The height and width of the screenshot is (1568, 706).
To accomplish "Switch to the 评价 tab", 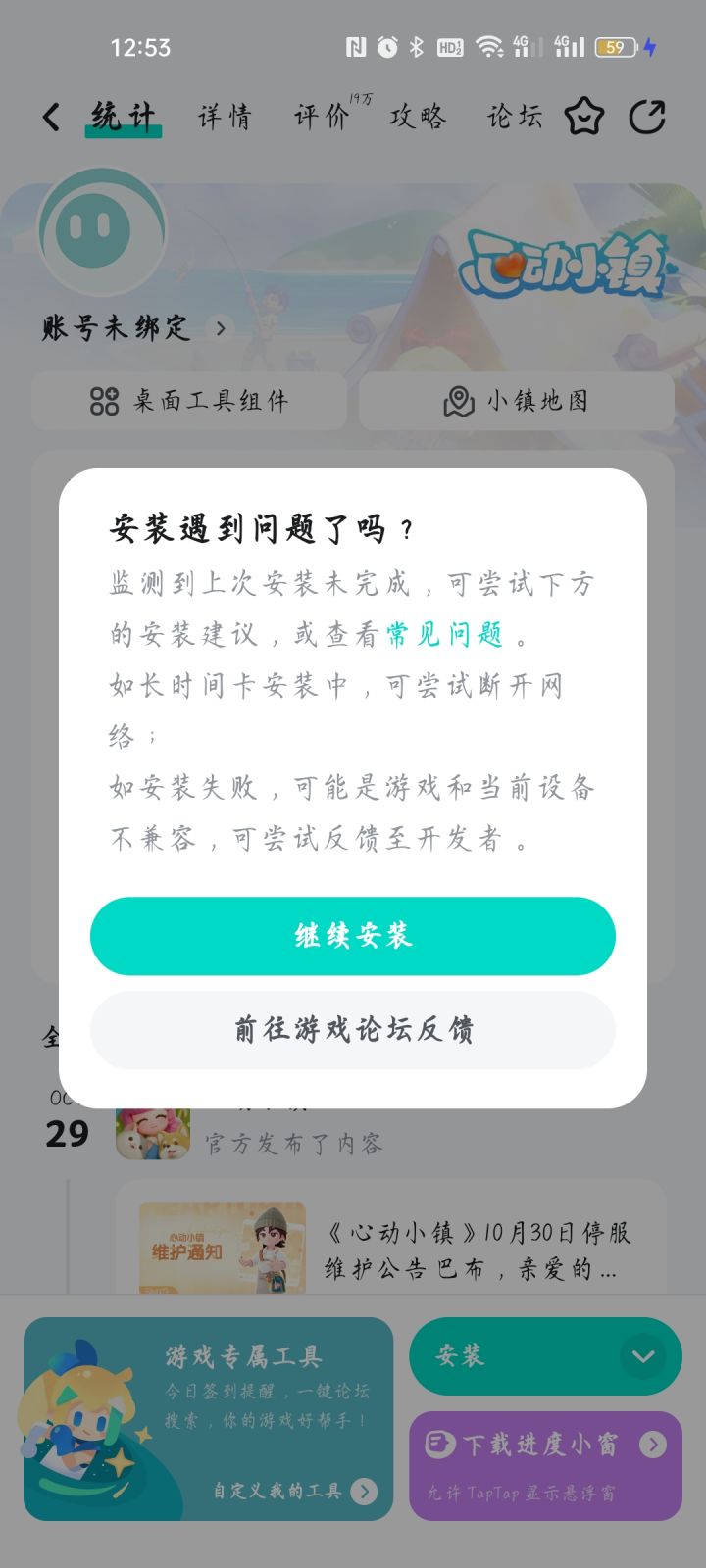I will pyautogui.click(x=319, y=116).
